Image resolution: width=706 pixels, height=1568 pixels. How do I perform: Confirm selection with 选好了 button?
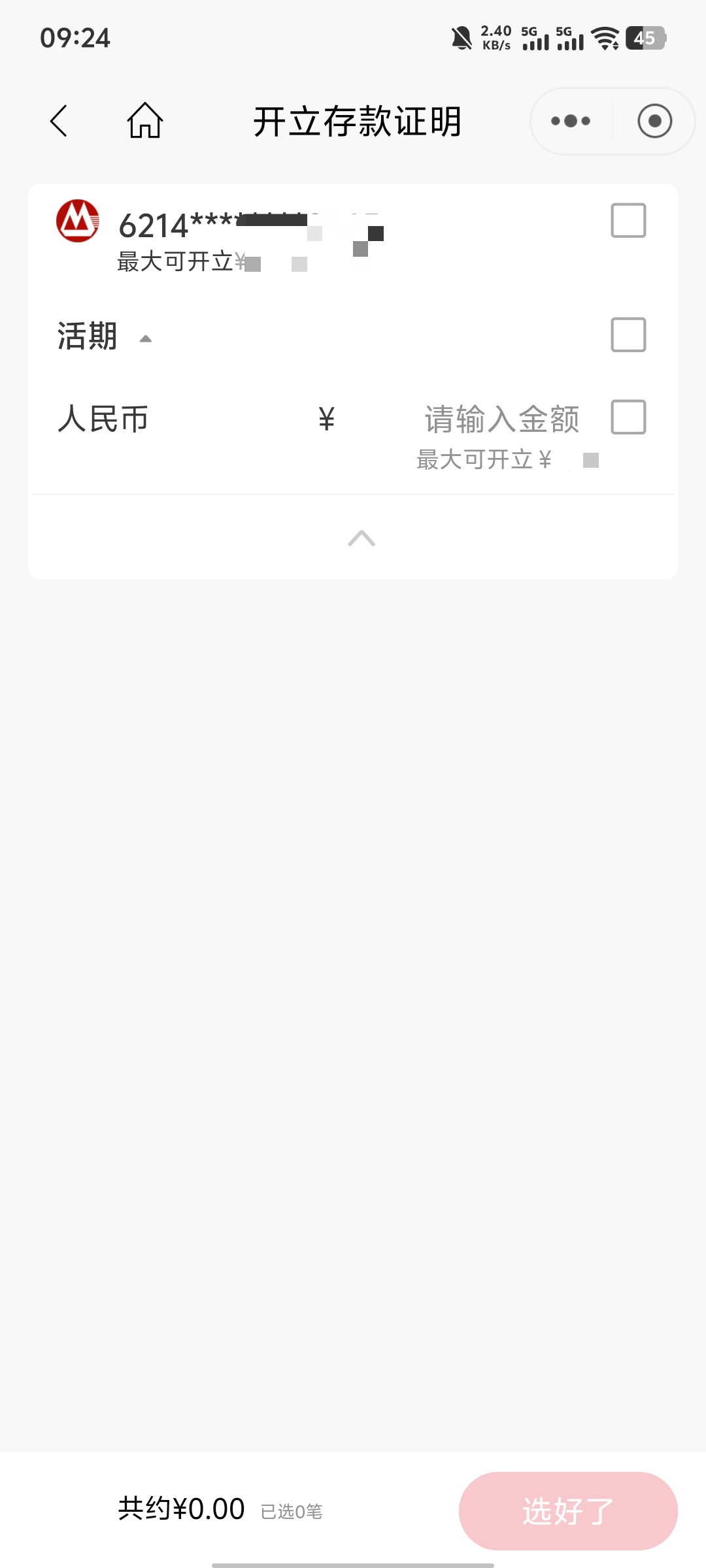click(567, 1511)
